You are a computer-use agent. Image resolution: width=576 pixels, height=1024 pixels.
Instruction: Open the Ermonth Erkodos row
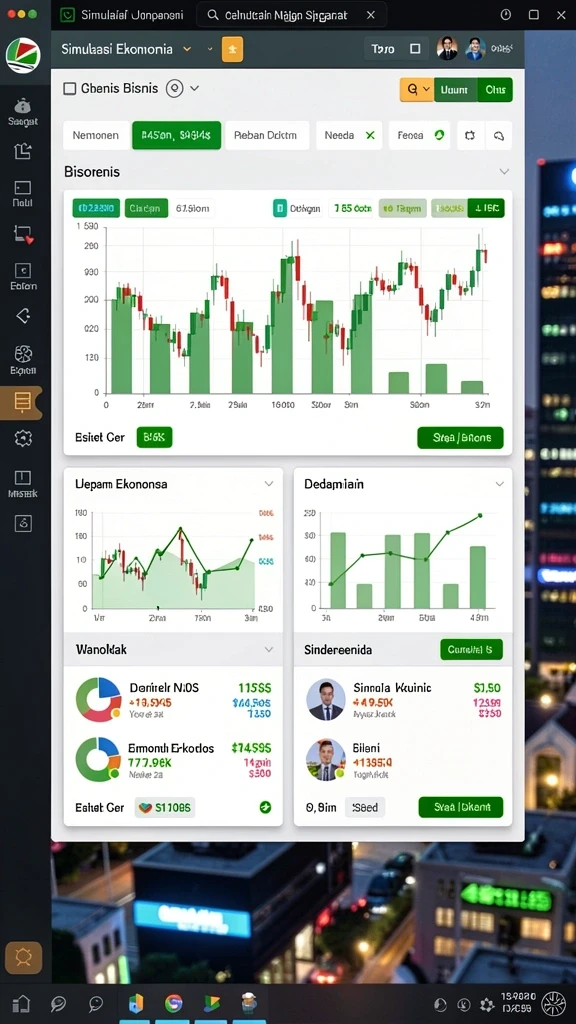(x=173, y=760)
